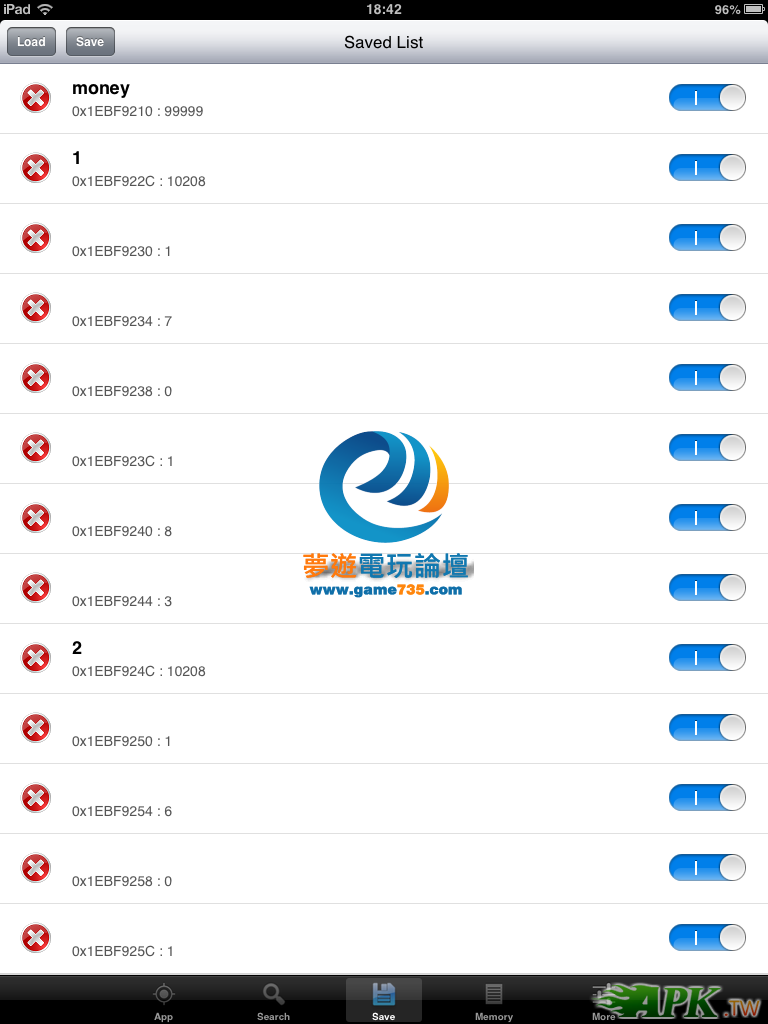Disable the switch for 0x1EBF9230
Screen dimensions: 768x1024
click(x=707, y=238)
